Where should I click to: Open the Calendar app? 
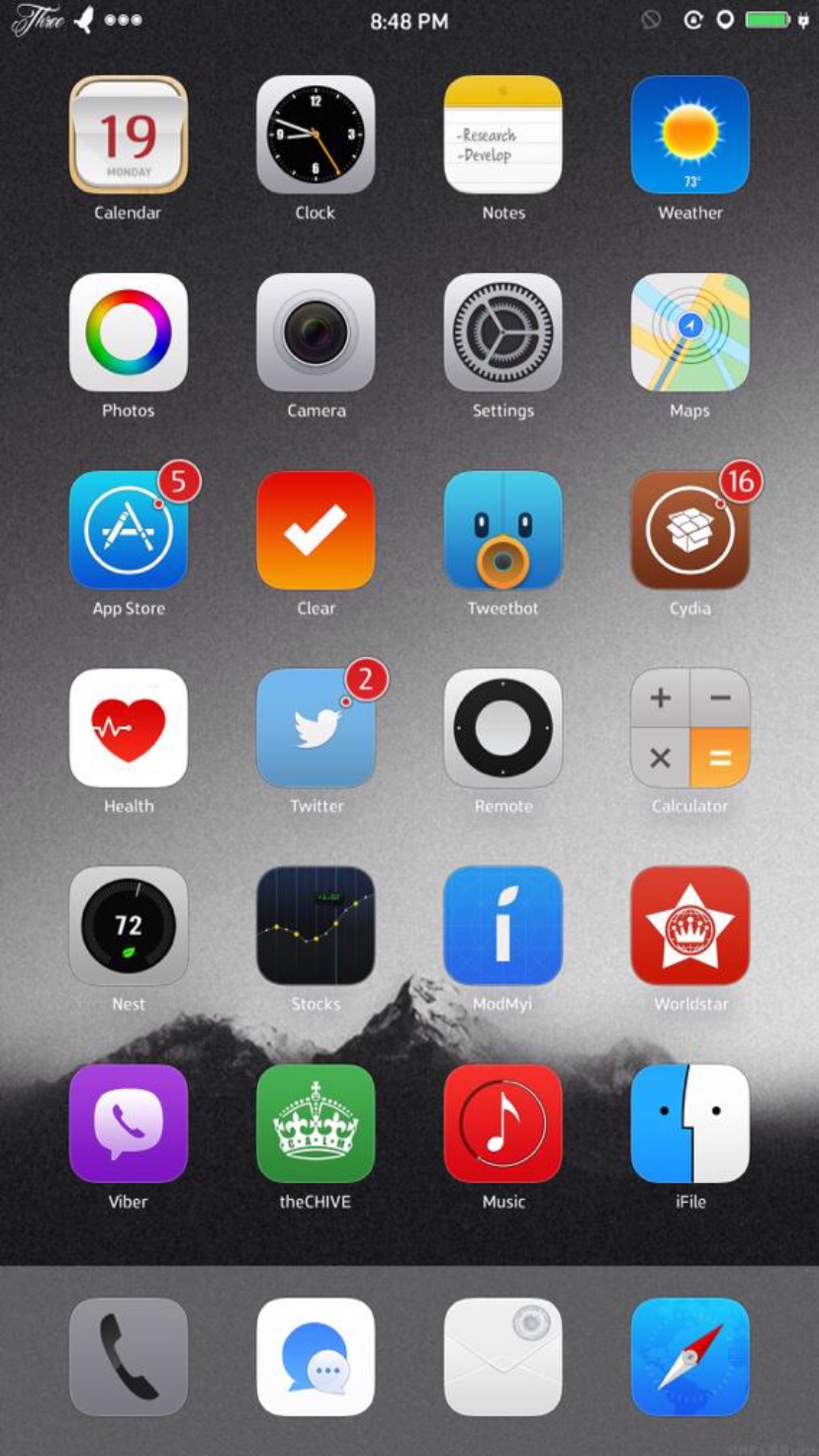[129, 135]
